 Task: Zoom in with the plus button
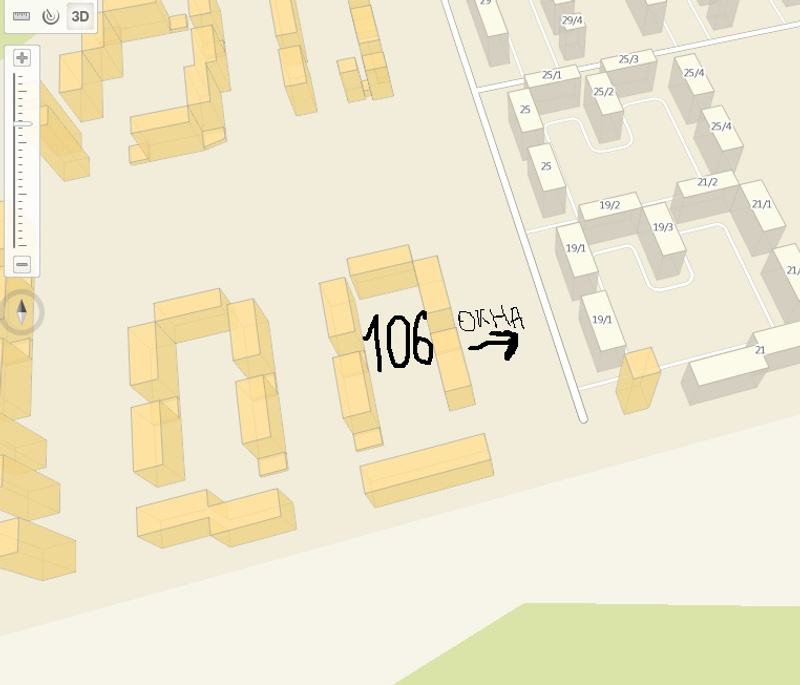pos(22,58)
